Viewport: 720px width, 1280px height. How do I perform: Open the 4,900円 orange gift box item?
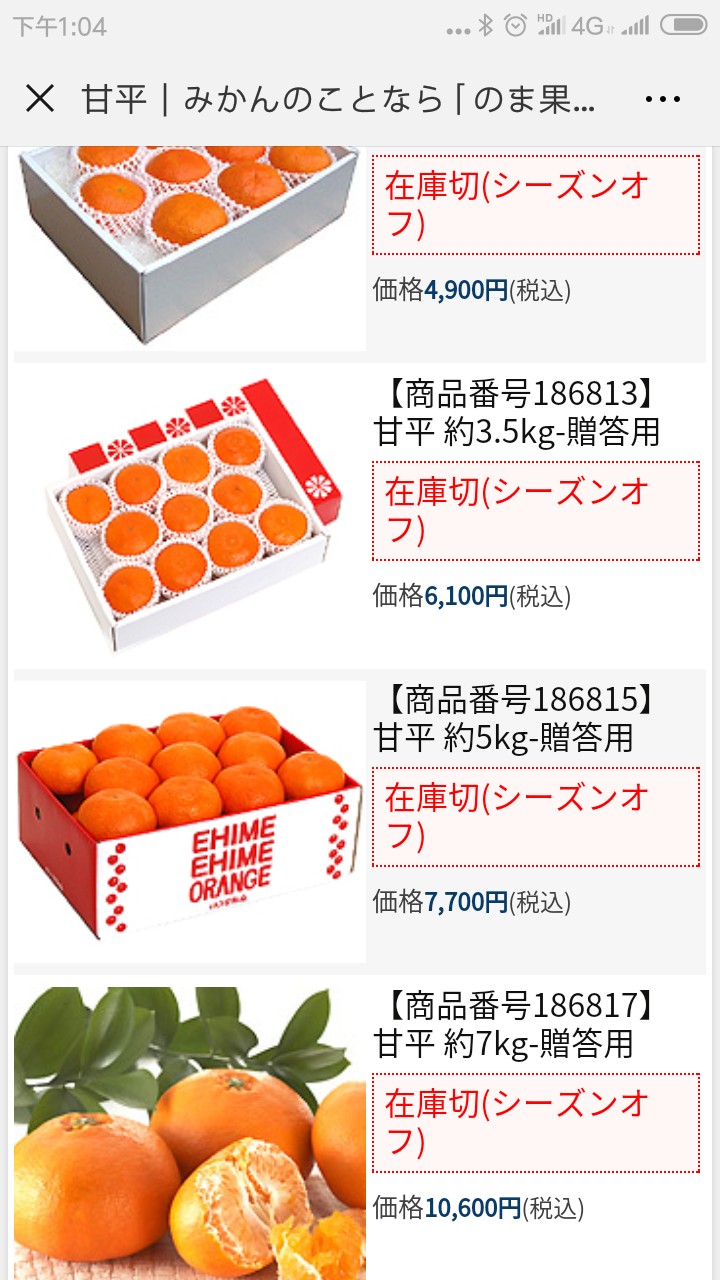click(x=360, y=250)
